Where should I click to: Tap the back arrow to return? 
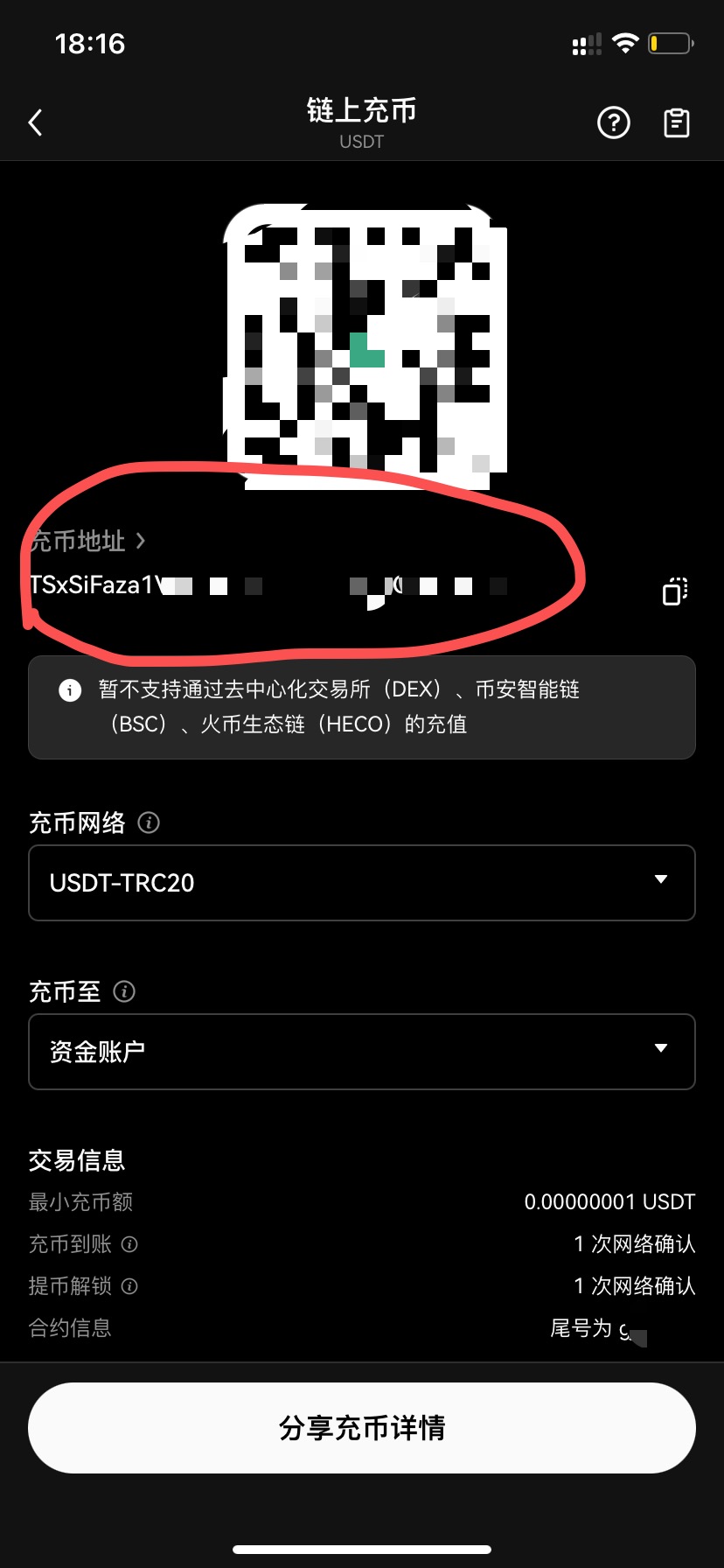point(35,122)
